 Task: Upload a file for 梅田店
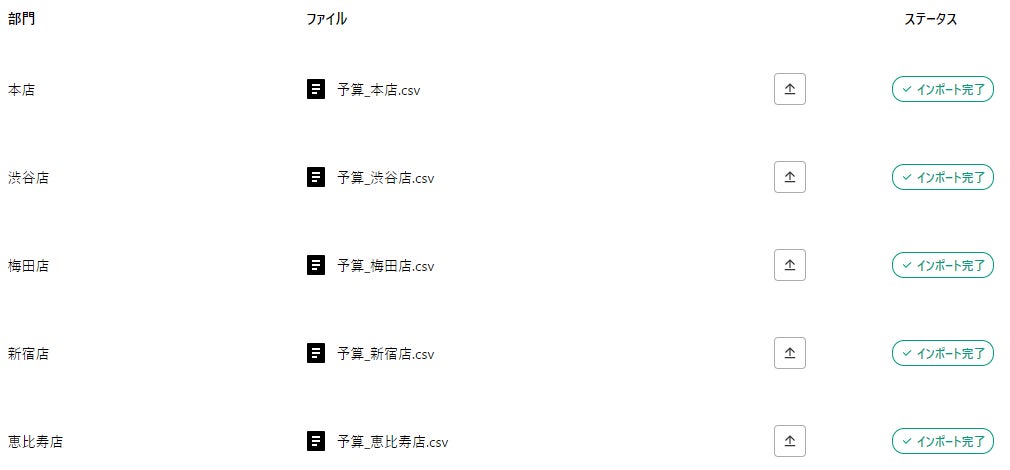pyautogui.click(x=789, y=265)
